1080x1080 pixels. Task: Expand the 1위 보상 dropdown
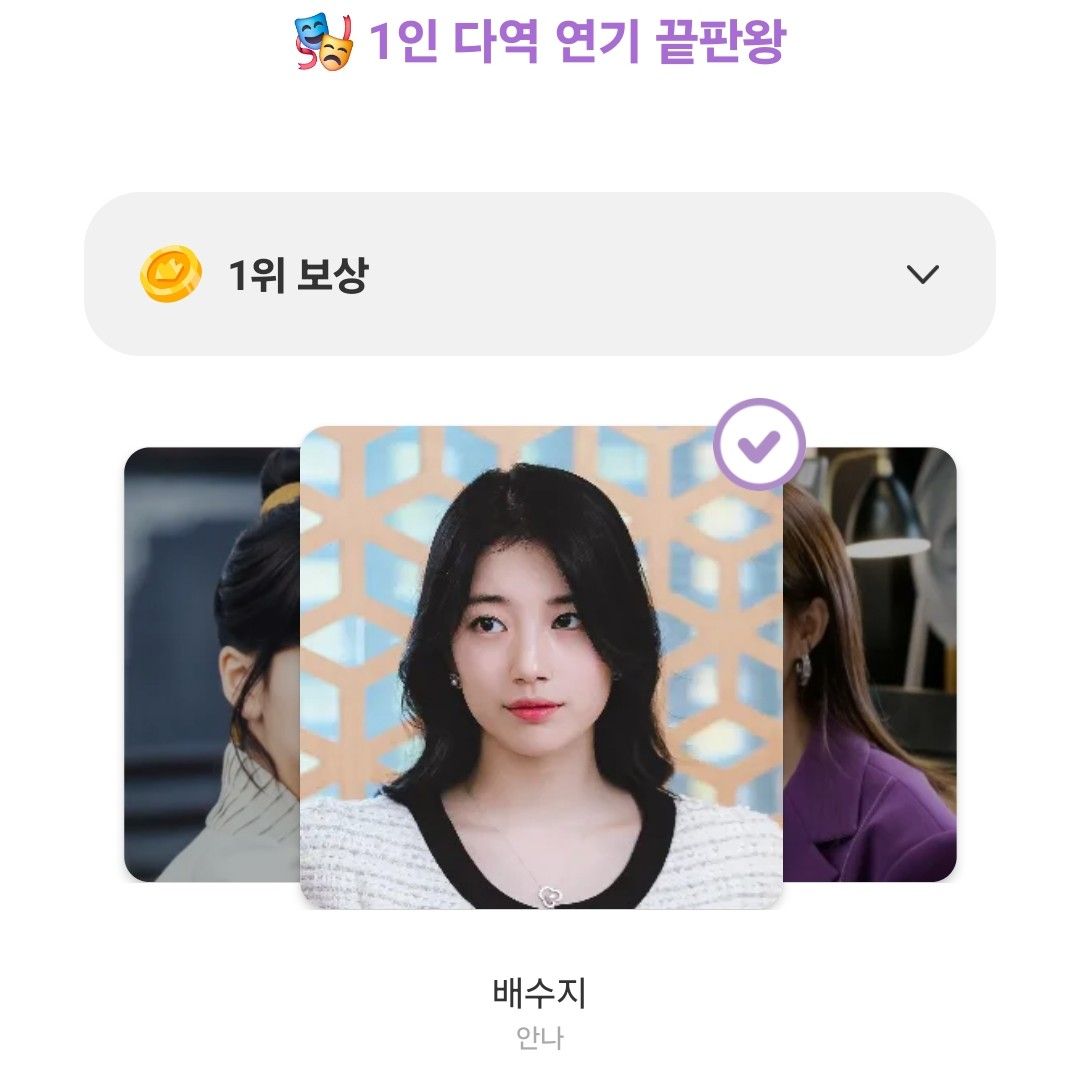[x=921, y=274]
